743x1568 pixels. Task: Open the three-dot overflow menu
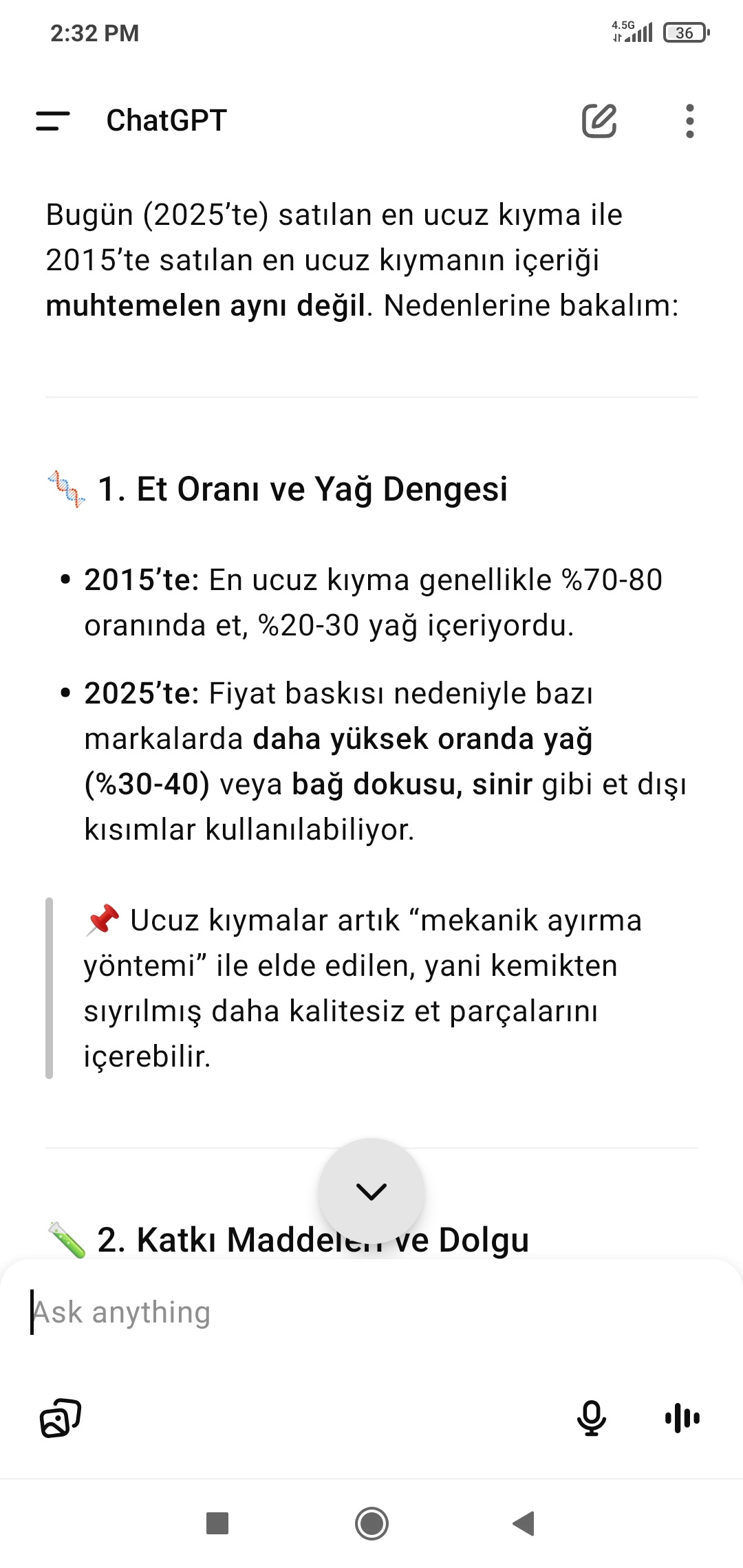pyautogui.click(x=690, y=121)
